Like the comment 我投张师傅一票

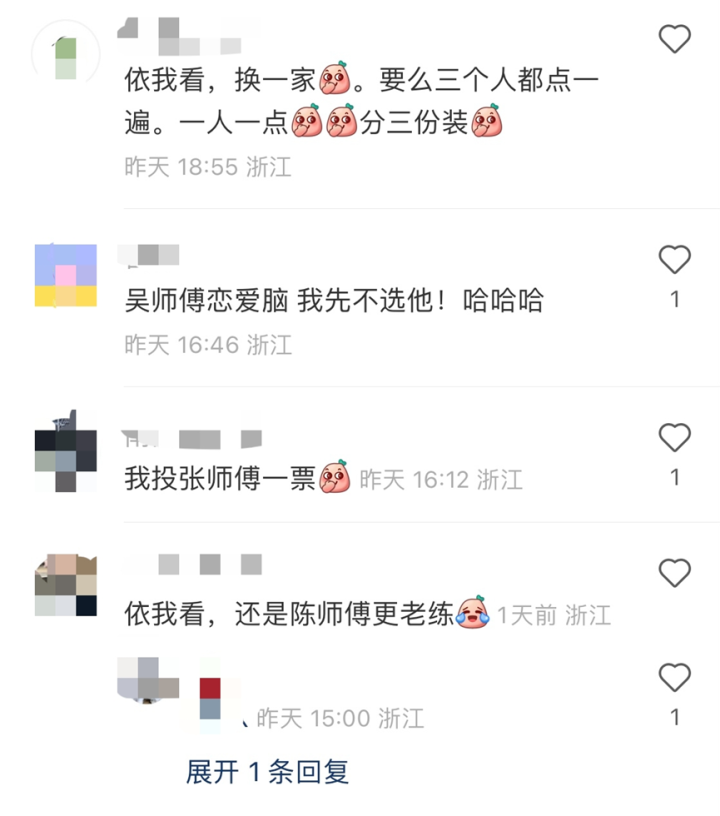pyautogui.click(x=675, y=438)
